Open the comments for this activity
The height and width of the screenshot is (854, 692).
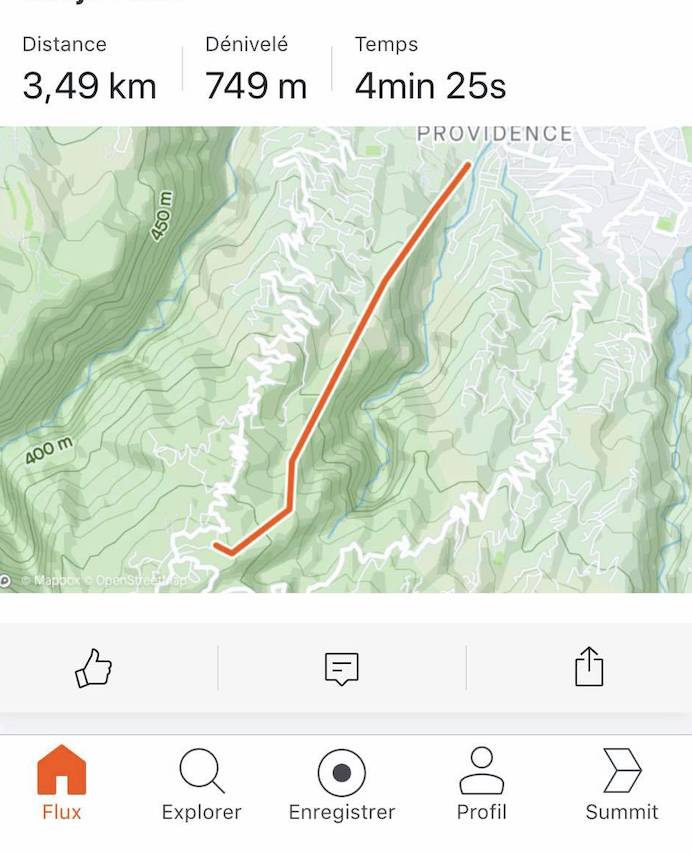point(341,667)
